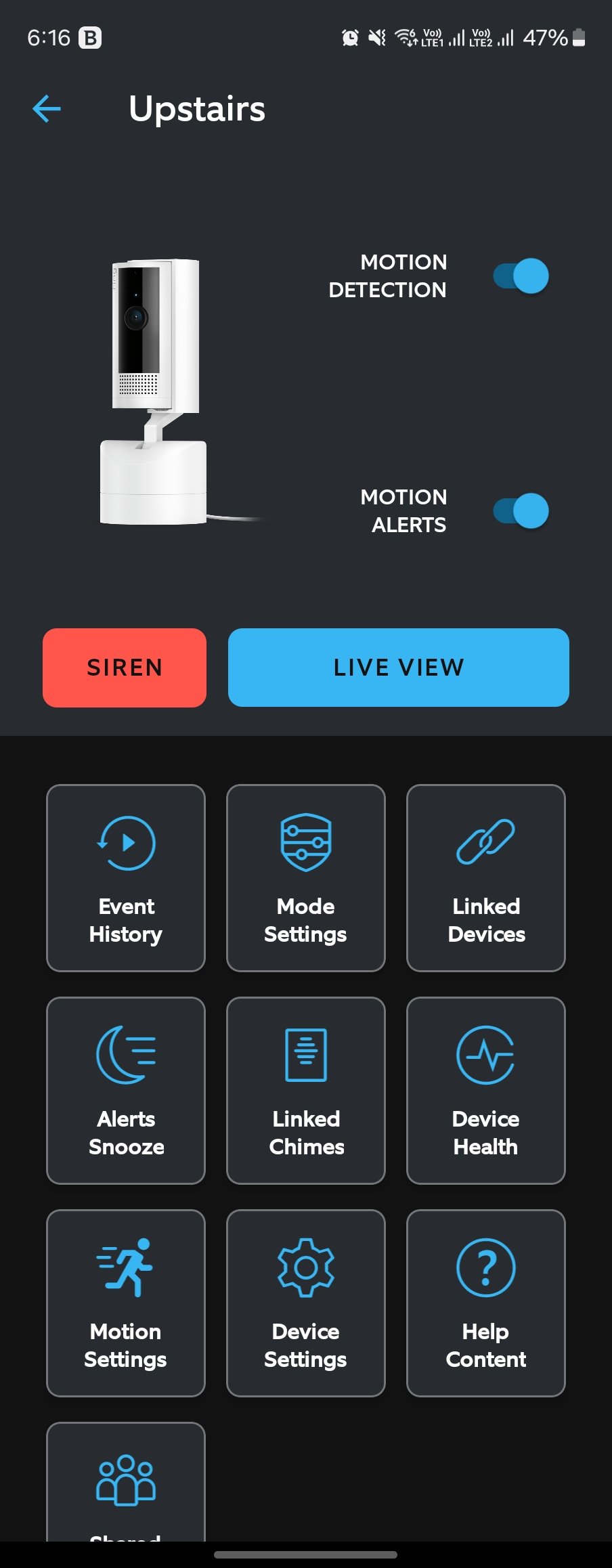Image resolution: width=612 pixels, height=1568 pixels.
Task: View Help Content
Action: (485, 1303)
